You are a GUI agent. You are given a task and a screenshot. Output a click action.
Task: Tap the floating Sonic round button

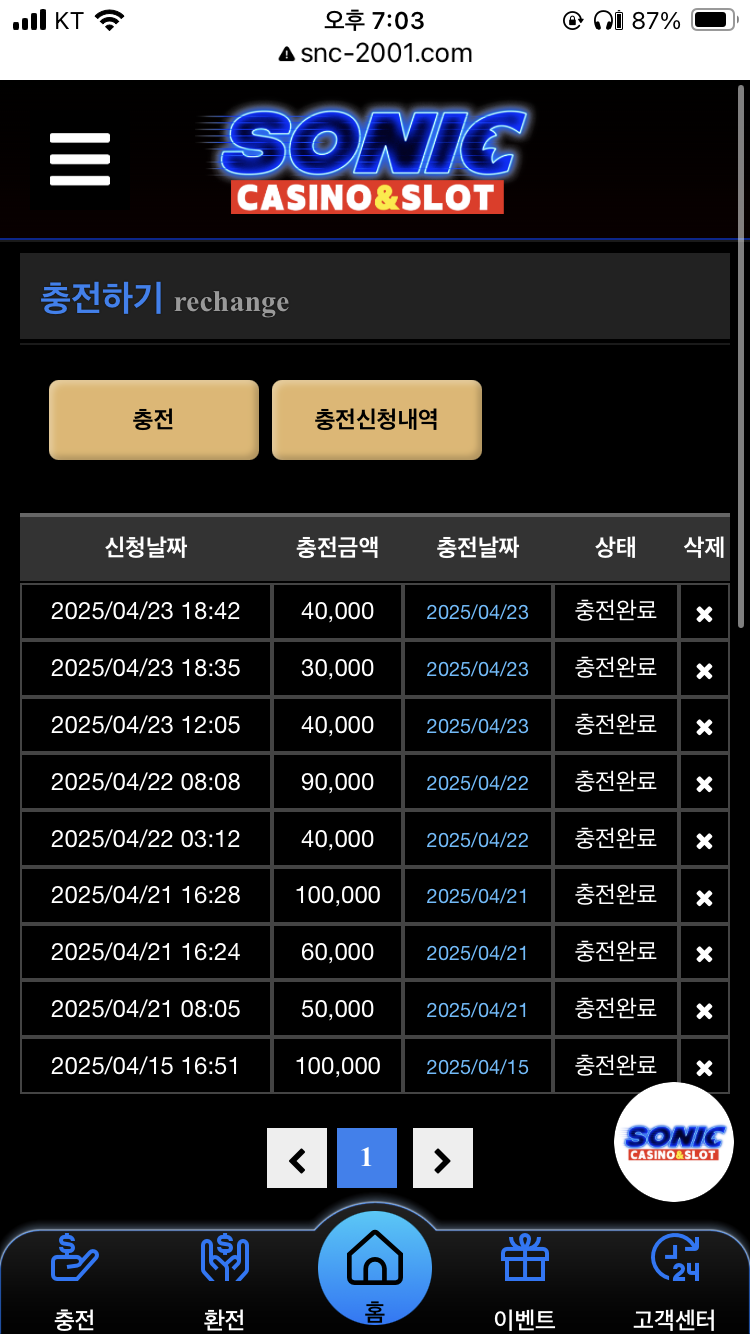click(x=674, y=1141)
